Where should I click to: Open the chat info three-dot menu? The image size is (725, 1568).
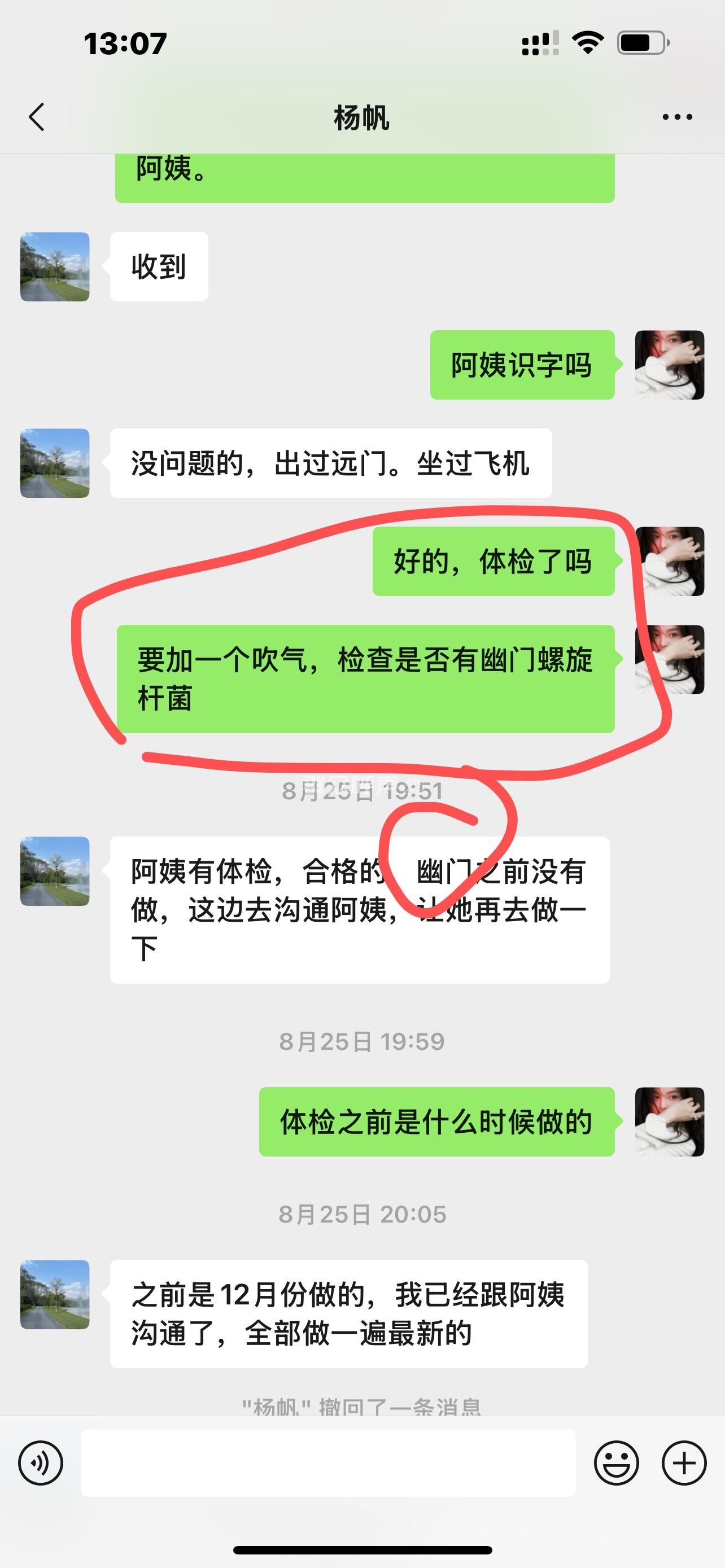[677, 117]
